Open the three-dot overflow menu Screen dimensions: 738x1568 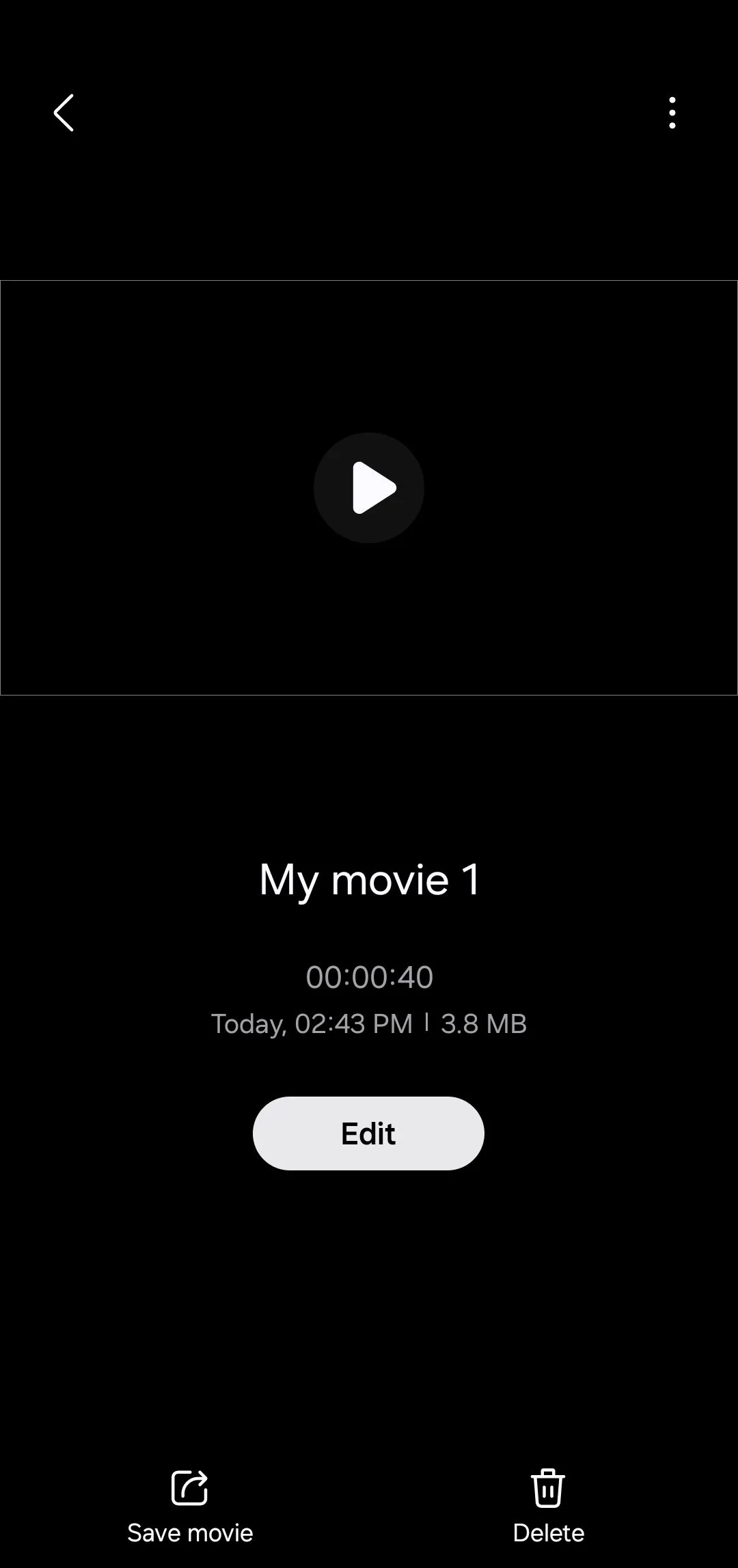tap(672, 113)
